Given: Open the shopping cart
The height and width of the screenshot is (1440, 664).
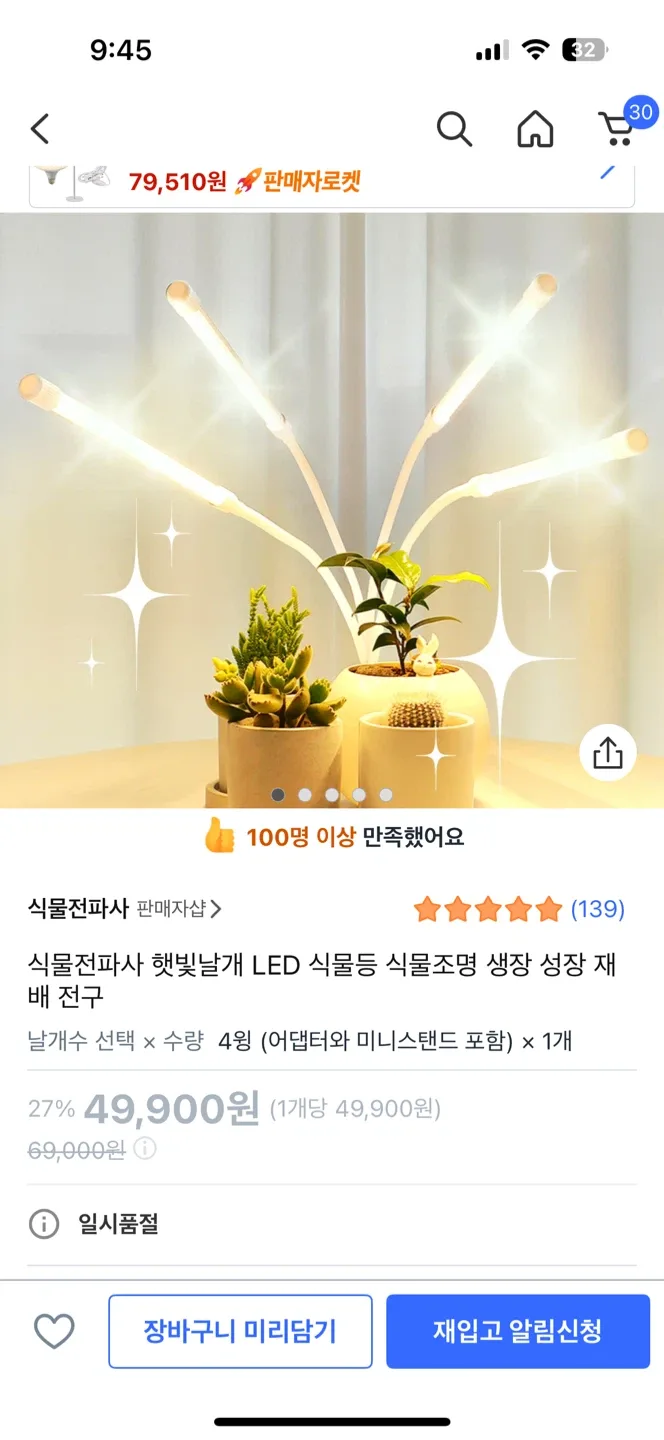Looking at the screenshot, I should coord(617,129).
